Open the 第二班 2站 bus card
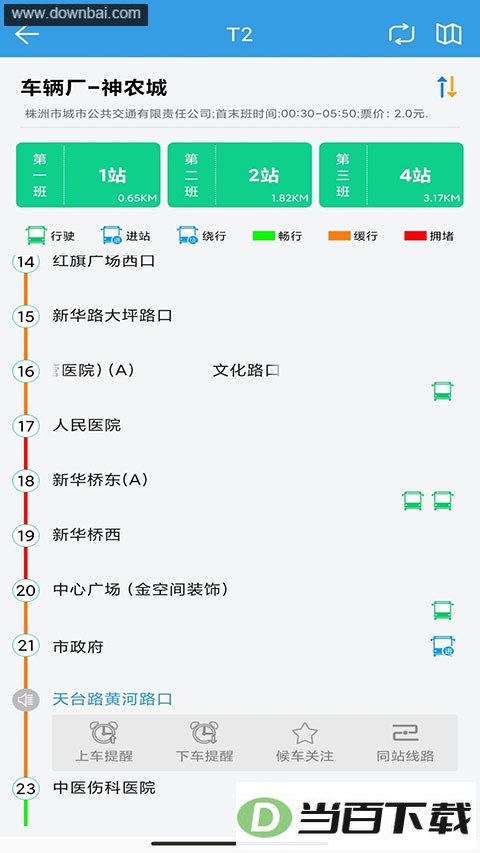 click(239, 175)
